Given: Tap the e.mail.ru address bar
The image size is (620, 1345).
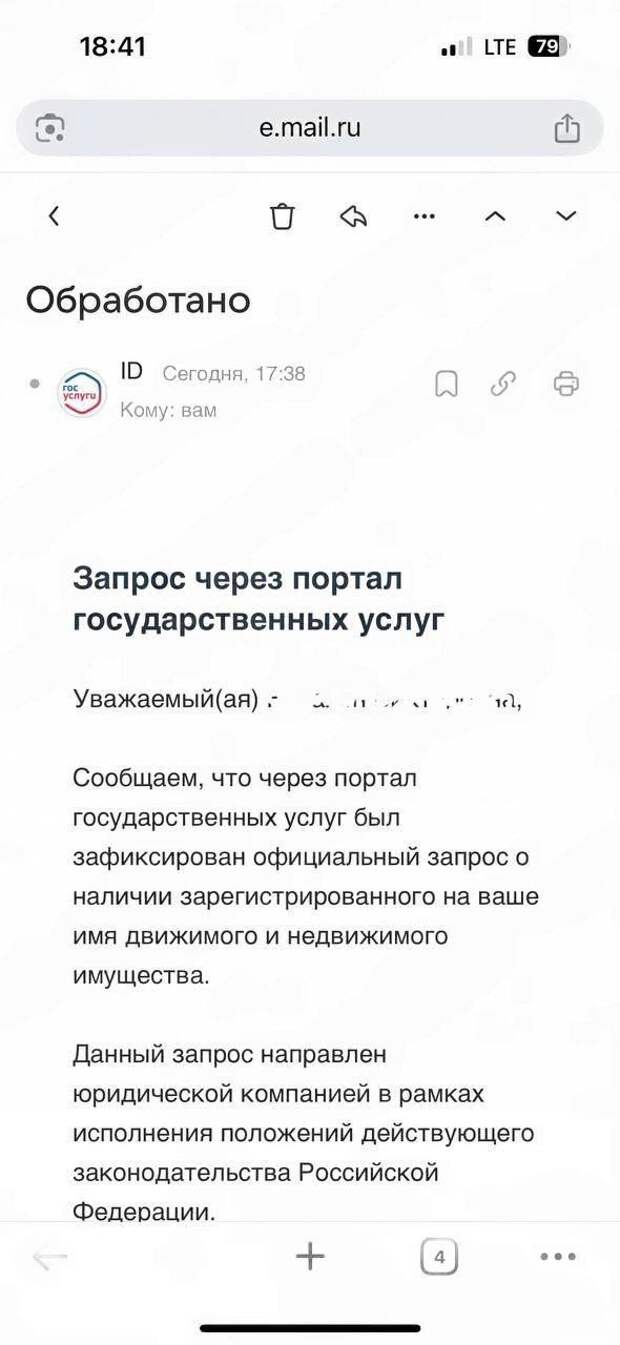Looking at the screenshot, I should point(310,128).
